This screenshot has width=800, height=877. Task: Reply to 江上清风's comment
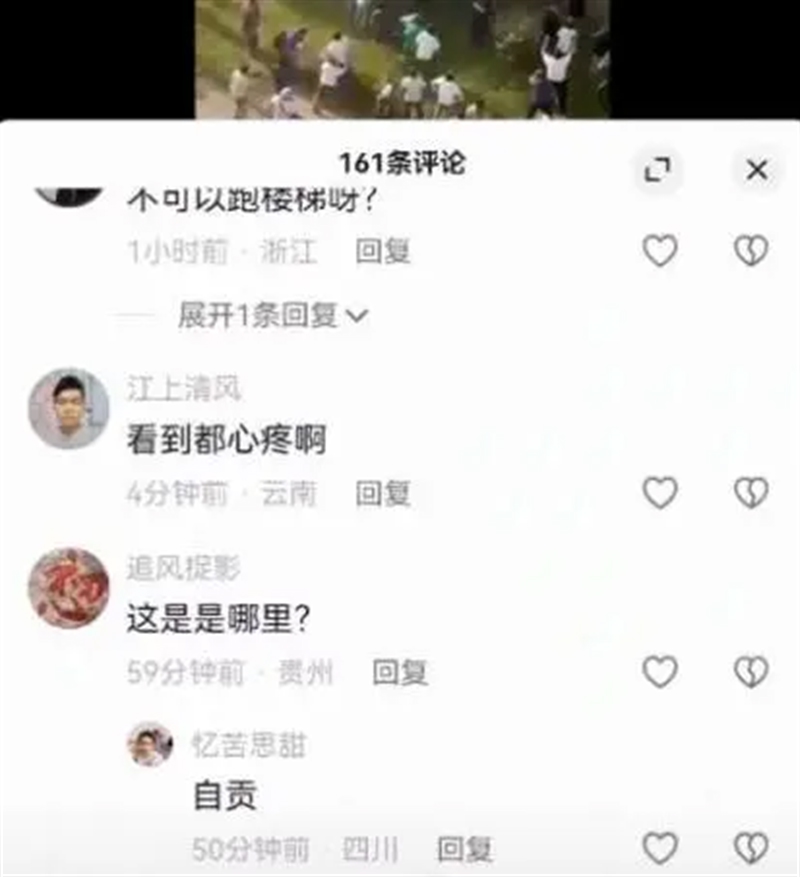[383, 493]
